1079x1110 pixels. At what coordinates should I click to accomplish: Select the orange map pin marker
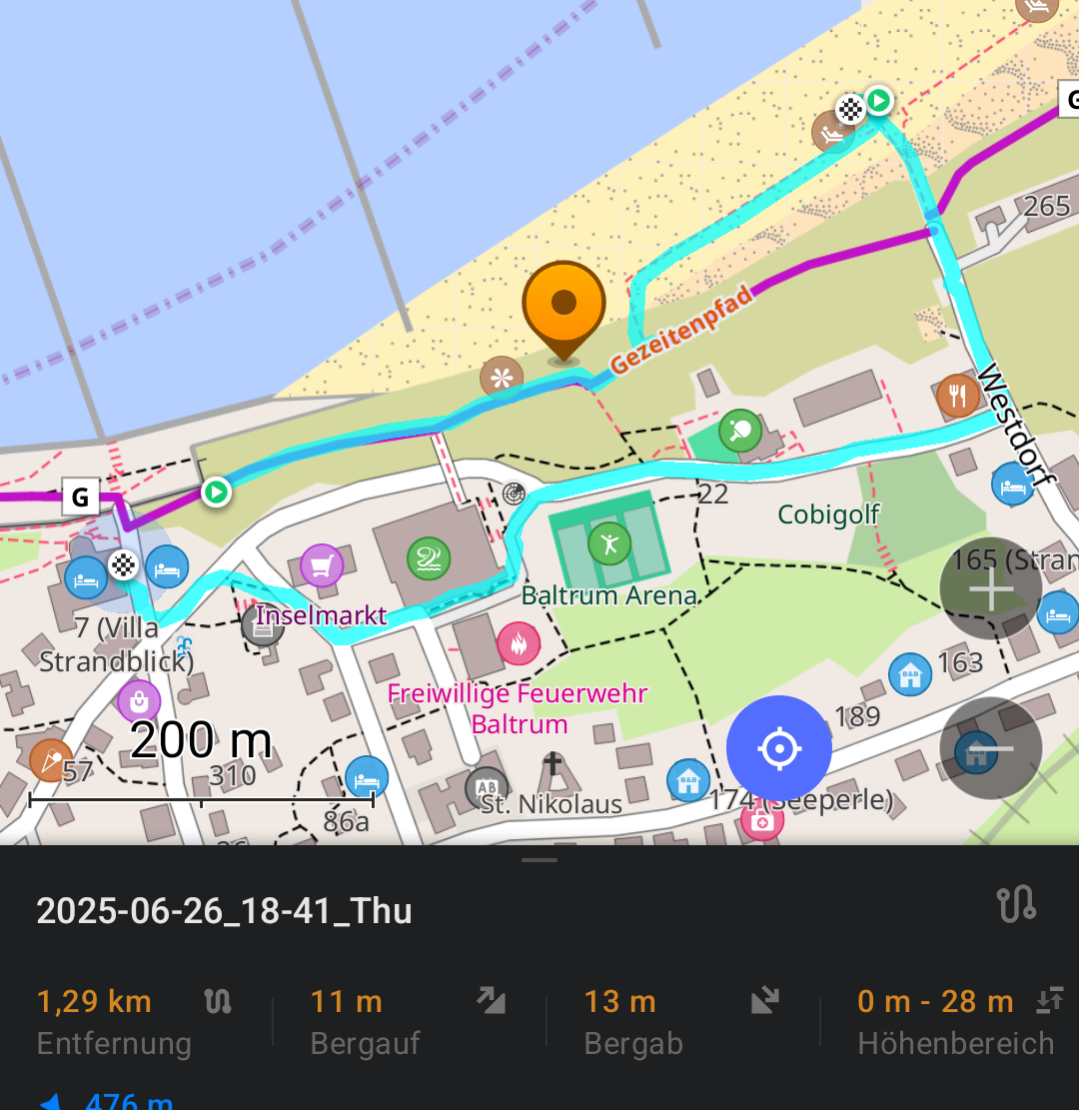pyautogui.click(x=564, y=305)
